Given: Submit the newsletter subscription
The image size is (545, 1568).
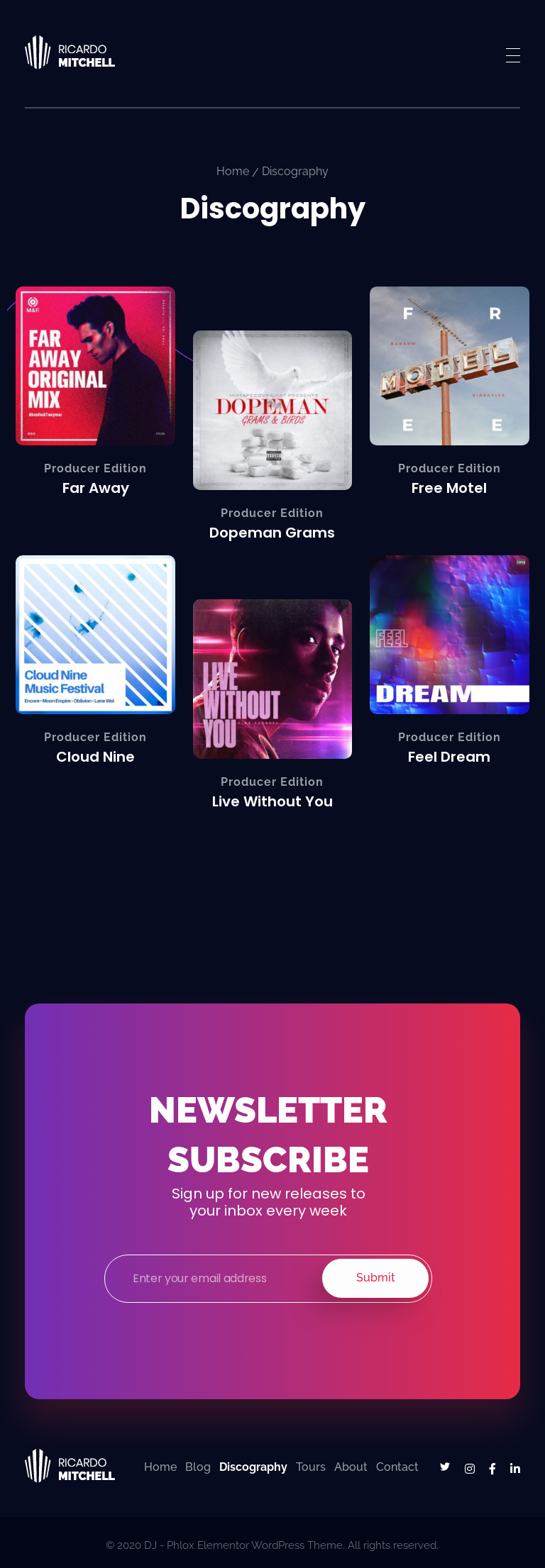Looking at the screenshot, I should [375, 1278].
